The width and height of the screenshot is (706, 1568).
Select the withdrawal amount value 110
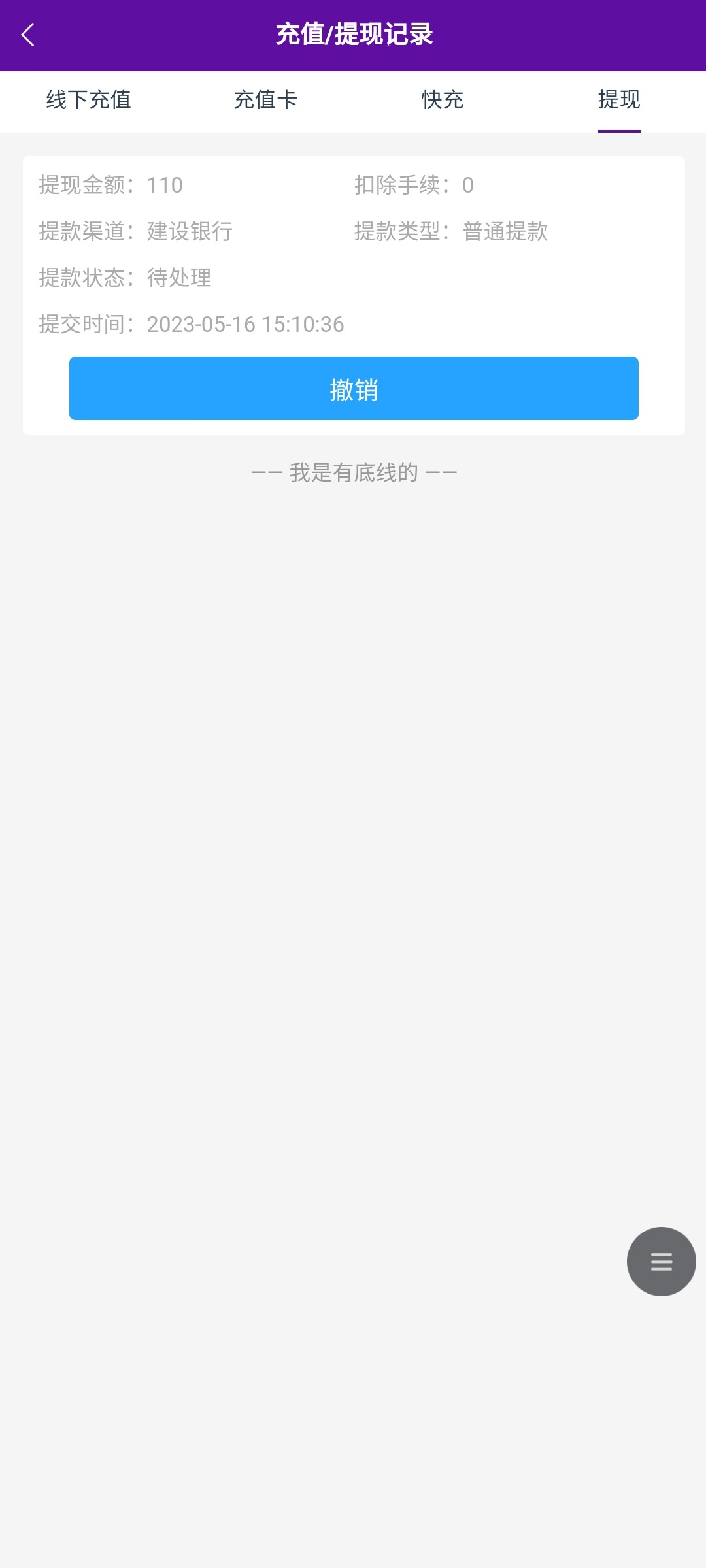pyautogui.click(x=163, y=185)
